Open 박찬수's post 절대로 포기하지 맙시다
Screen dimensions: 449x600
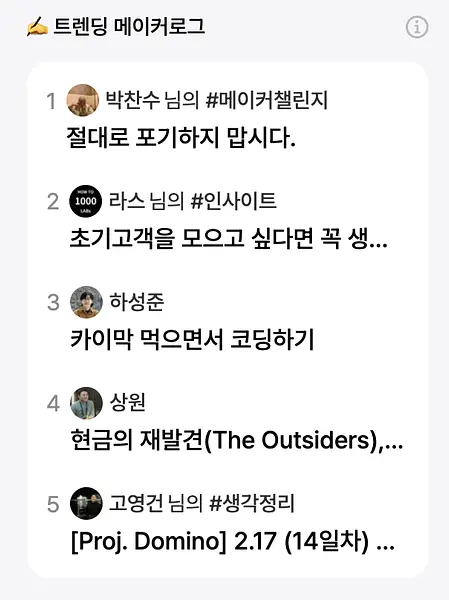pyautogui.click(x=181, y=138)
